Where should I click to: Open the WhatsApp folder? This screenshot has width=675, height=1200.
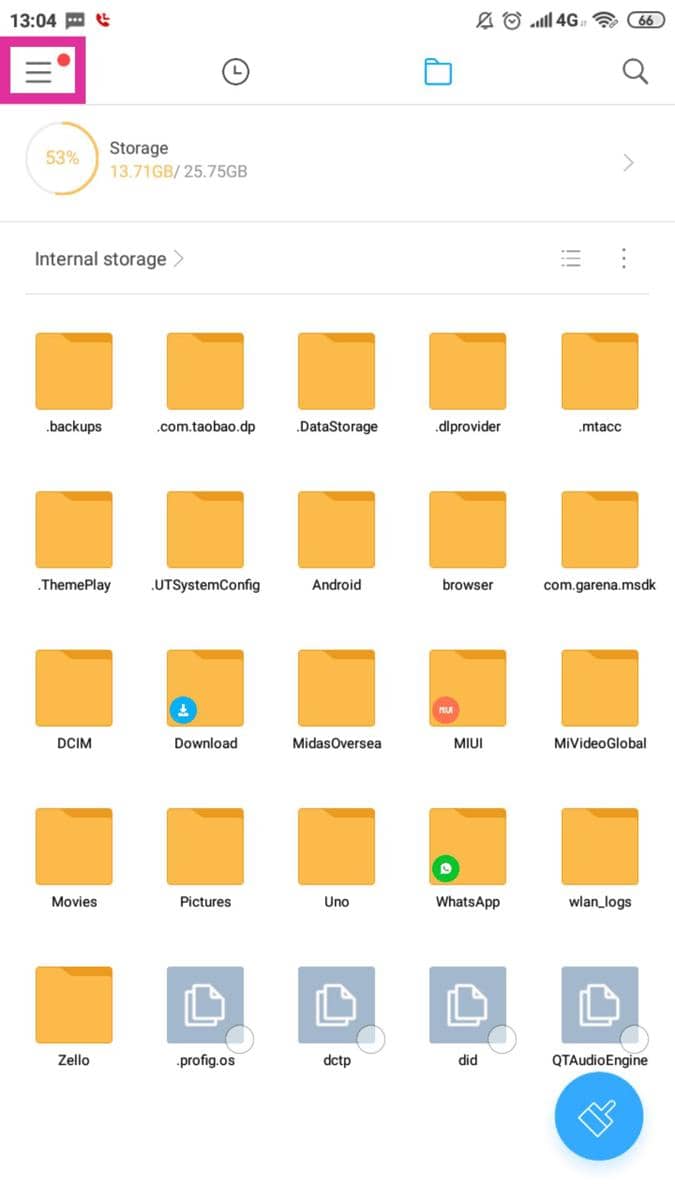467,846
